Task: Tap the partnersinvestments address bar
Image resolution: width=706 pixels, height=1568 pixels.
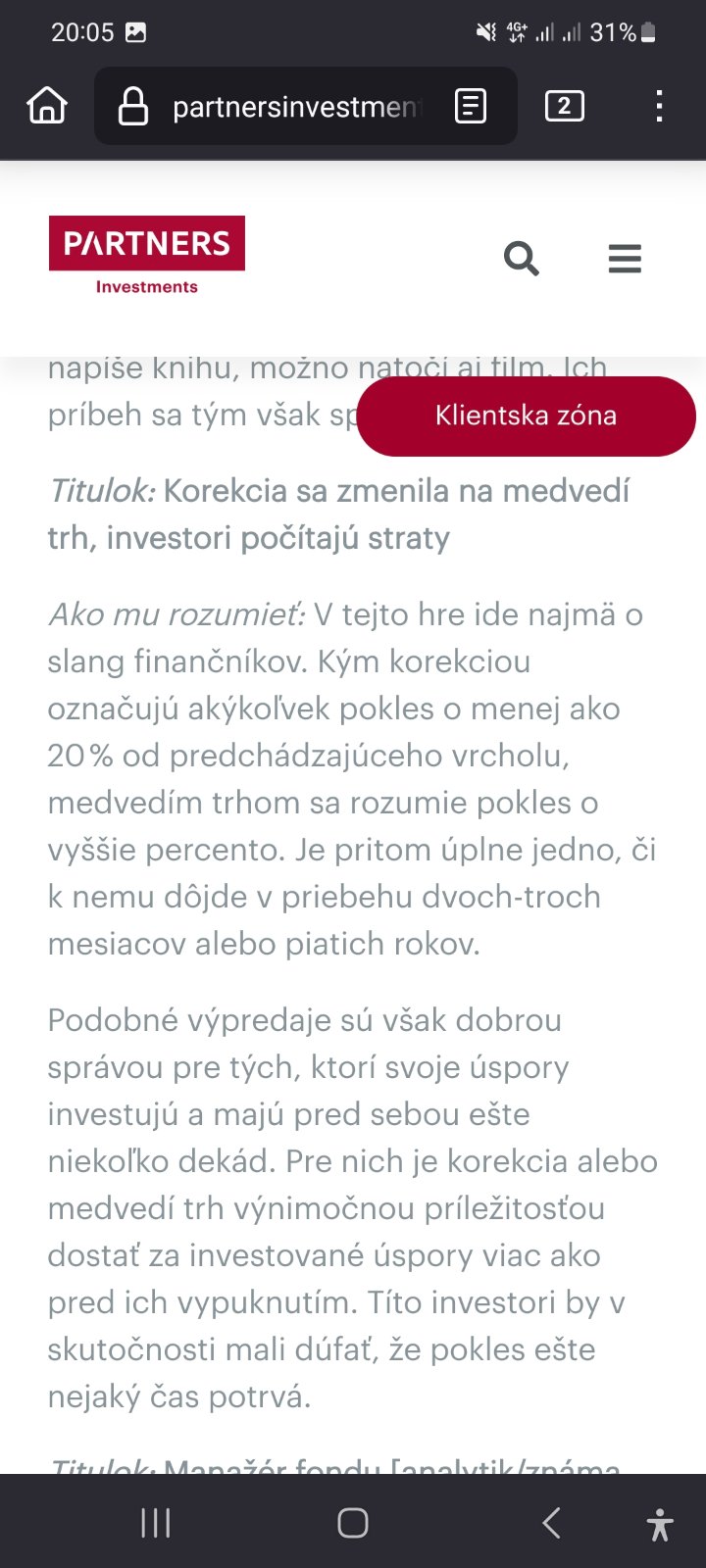Action: [x=294, y=106]
